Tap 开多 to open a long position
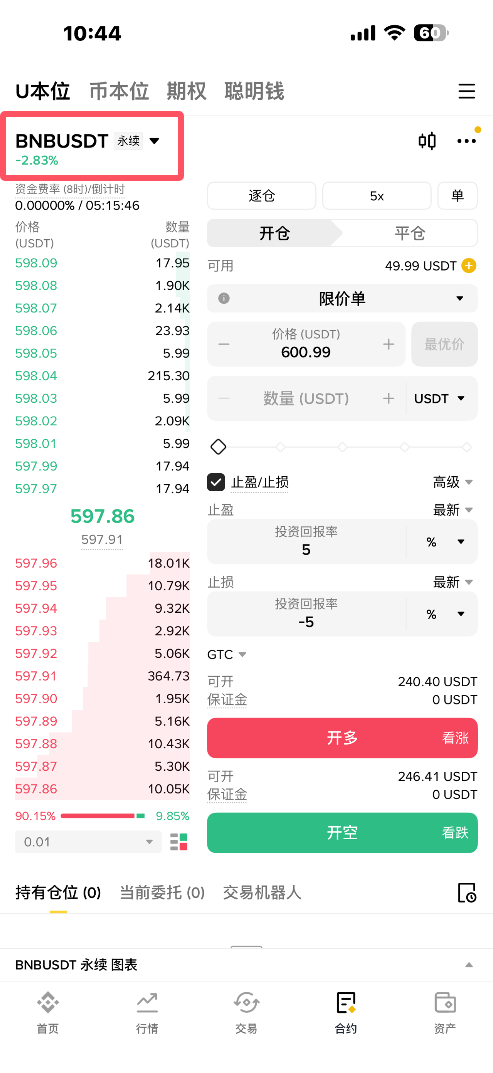This screenshot has height=1073, width=493. point(342,738)
